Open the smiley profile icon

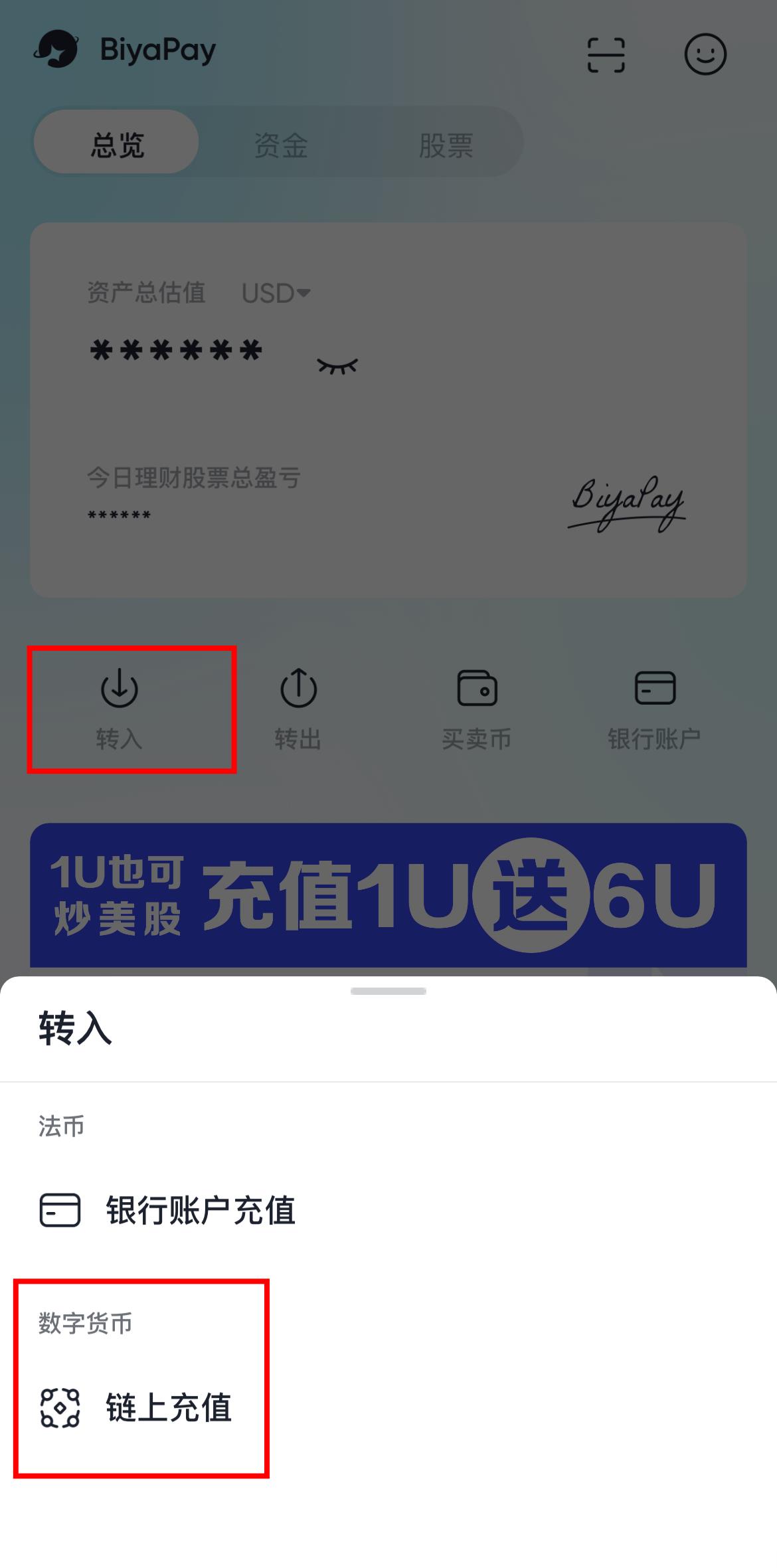point(705,54)
